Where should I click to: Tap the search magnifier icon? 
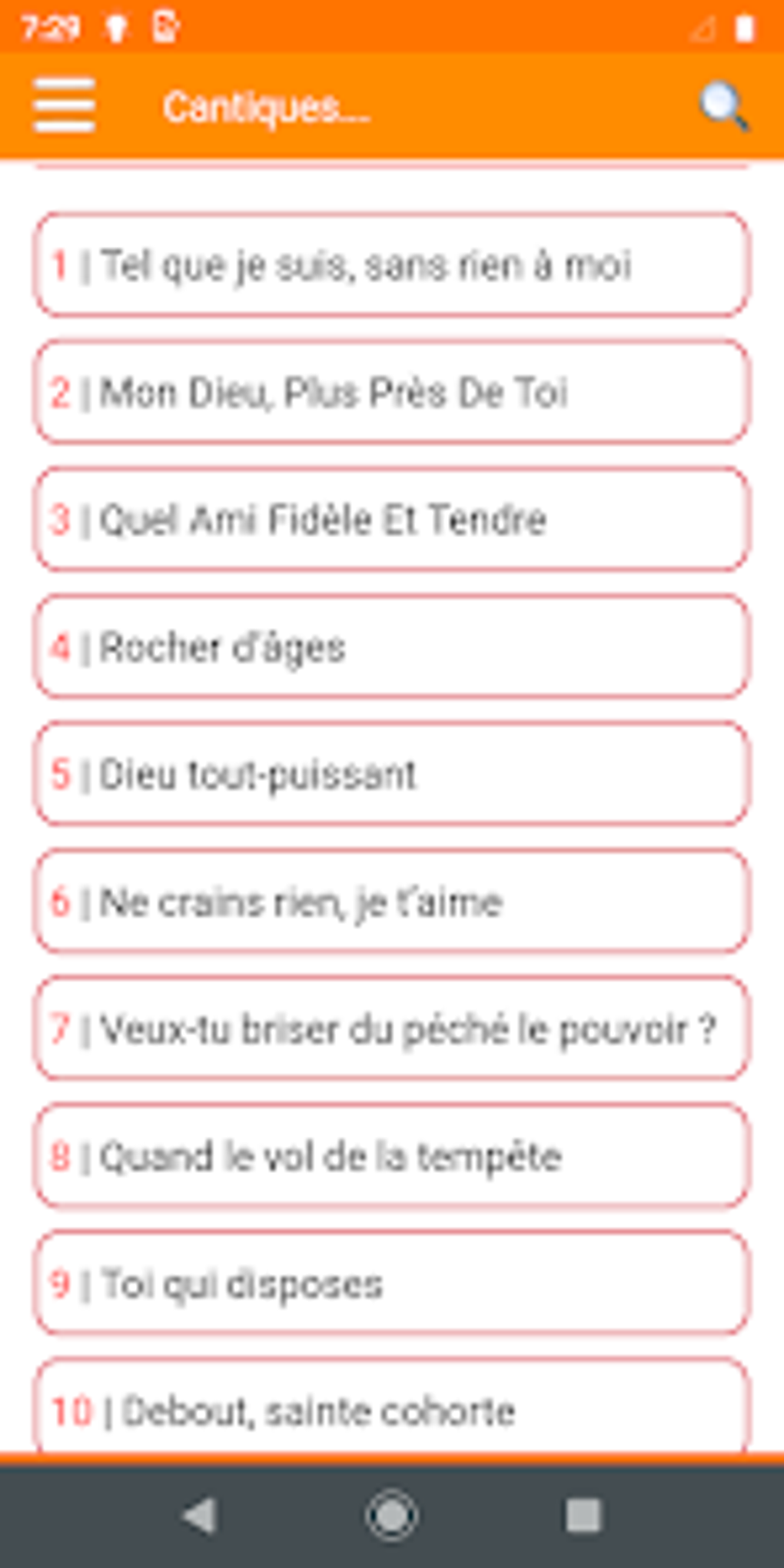pos(723,105)
